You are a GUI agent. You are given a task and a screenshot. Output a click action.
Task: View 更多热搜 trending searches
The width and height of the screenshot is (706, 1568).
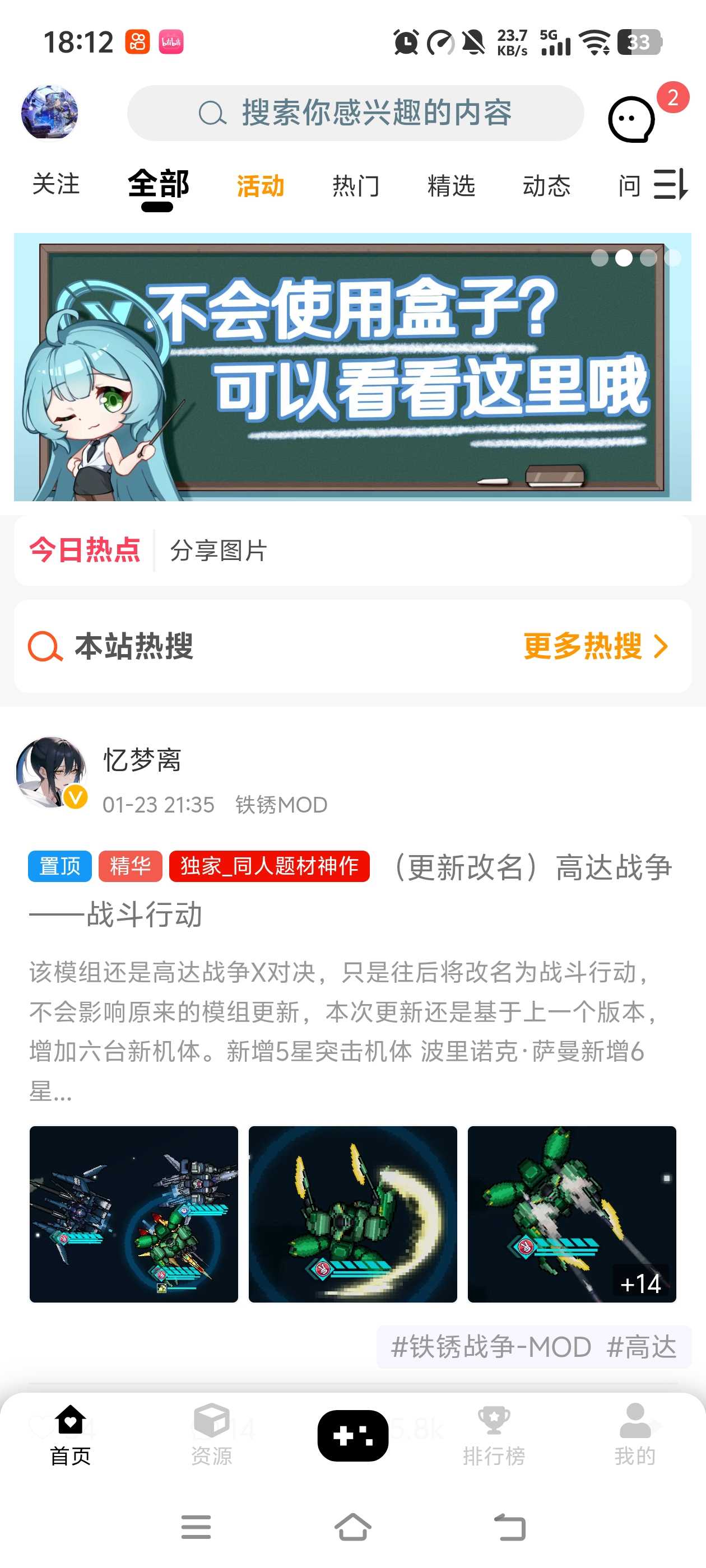[x=595, y=646]
